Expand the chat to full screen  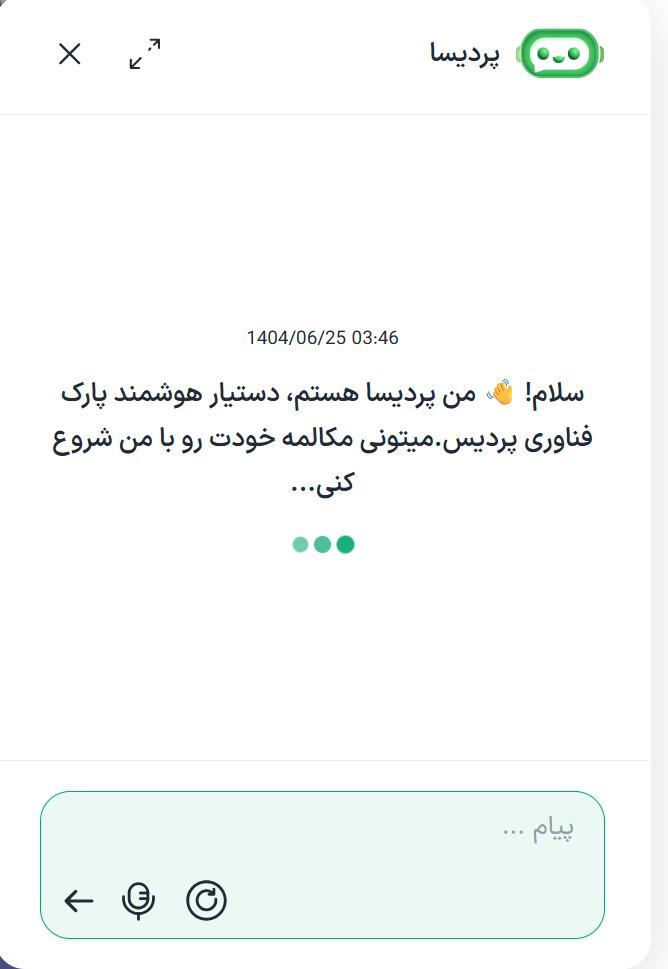click(145, 54)
